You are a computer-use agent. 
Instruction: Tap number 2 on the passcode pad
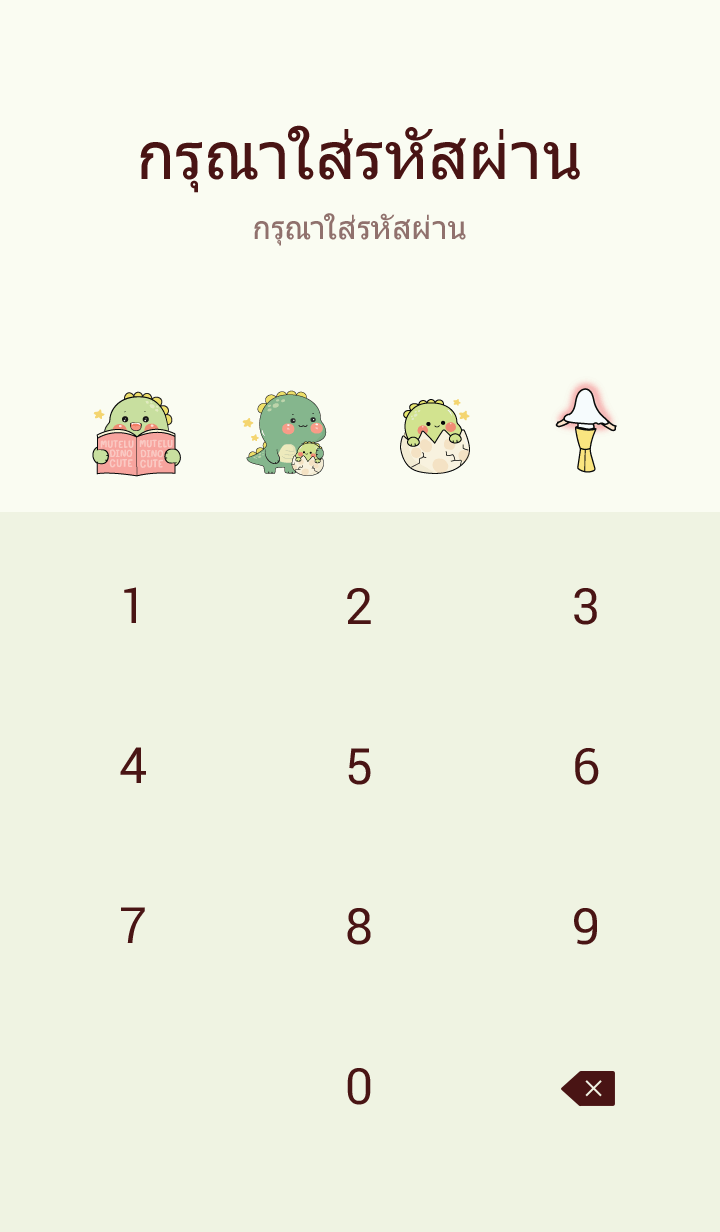[x=359, y=607]
